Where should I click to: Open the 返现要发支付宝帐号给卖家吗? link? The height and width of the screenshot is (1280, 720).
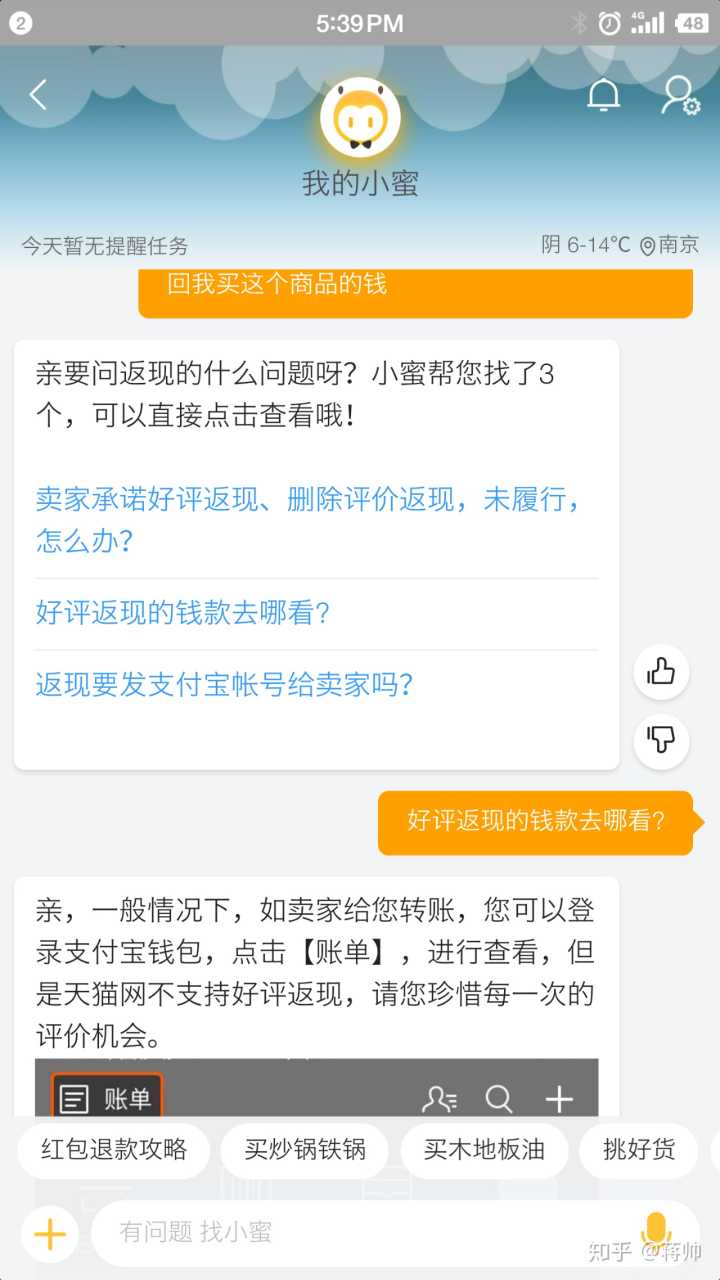[224, 685]
